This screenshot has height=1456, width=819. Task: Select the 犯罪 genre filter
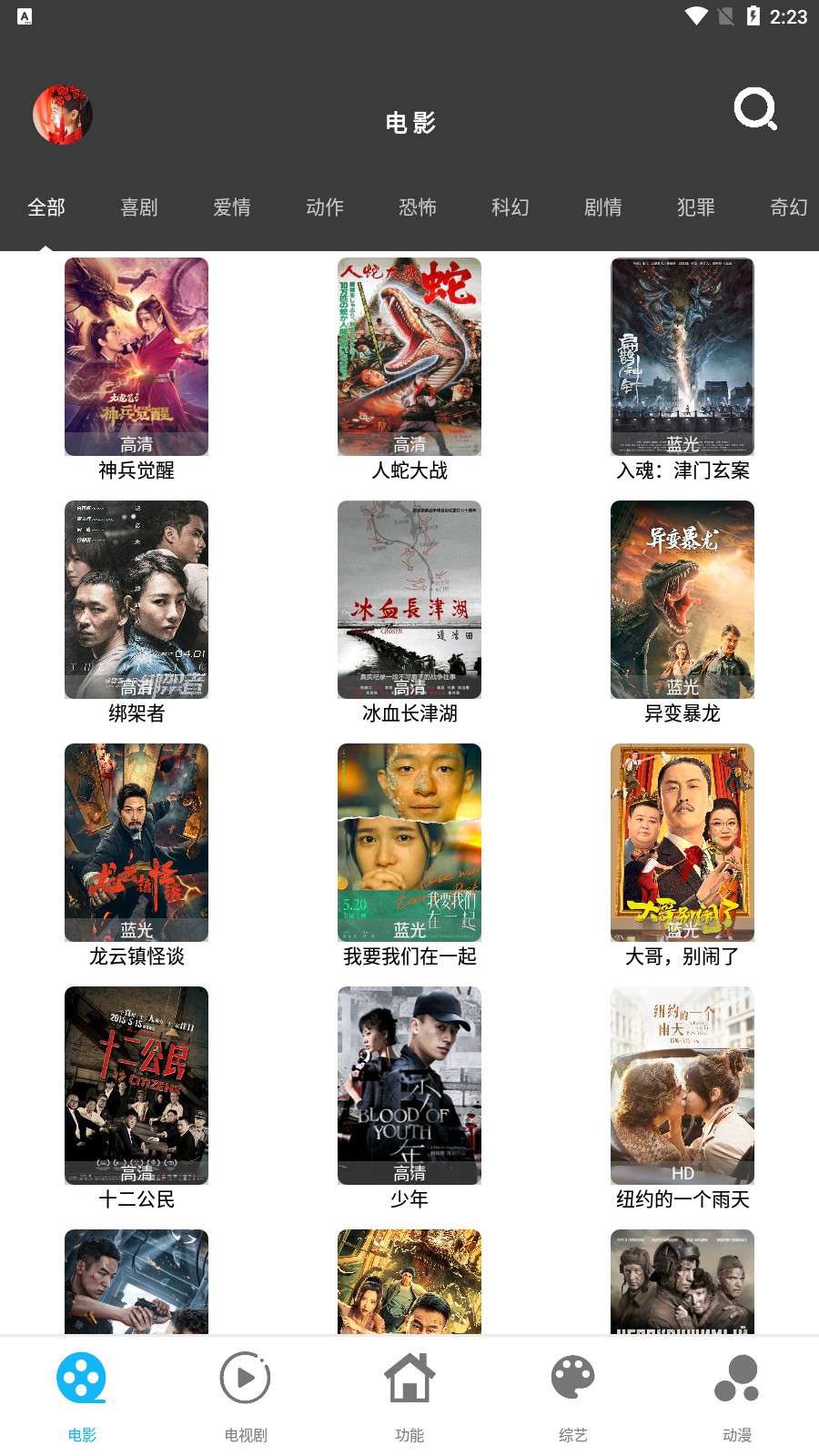tap(695, 208)
